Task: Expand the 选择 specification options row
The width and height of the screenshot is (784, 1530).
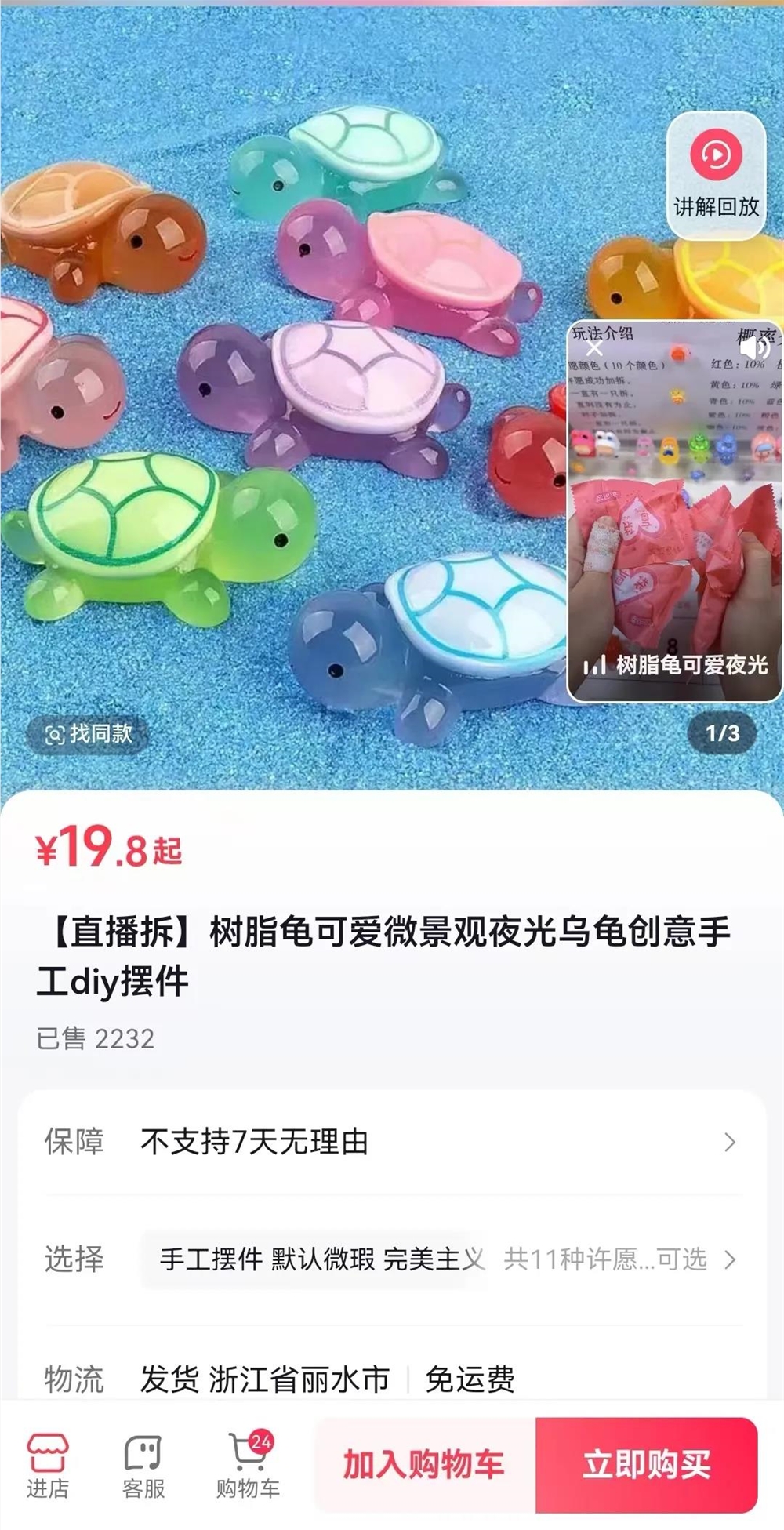Action: [x=392, y=1259]
